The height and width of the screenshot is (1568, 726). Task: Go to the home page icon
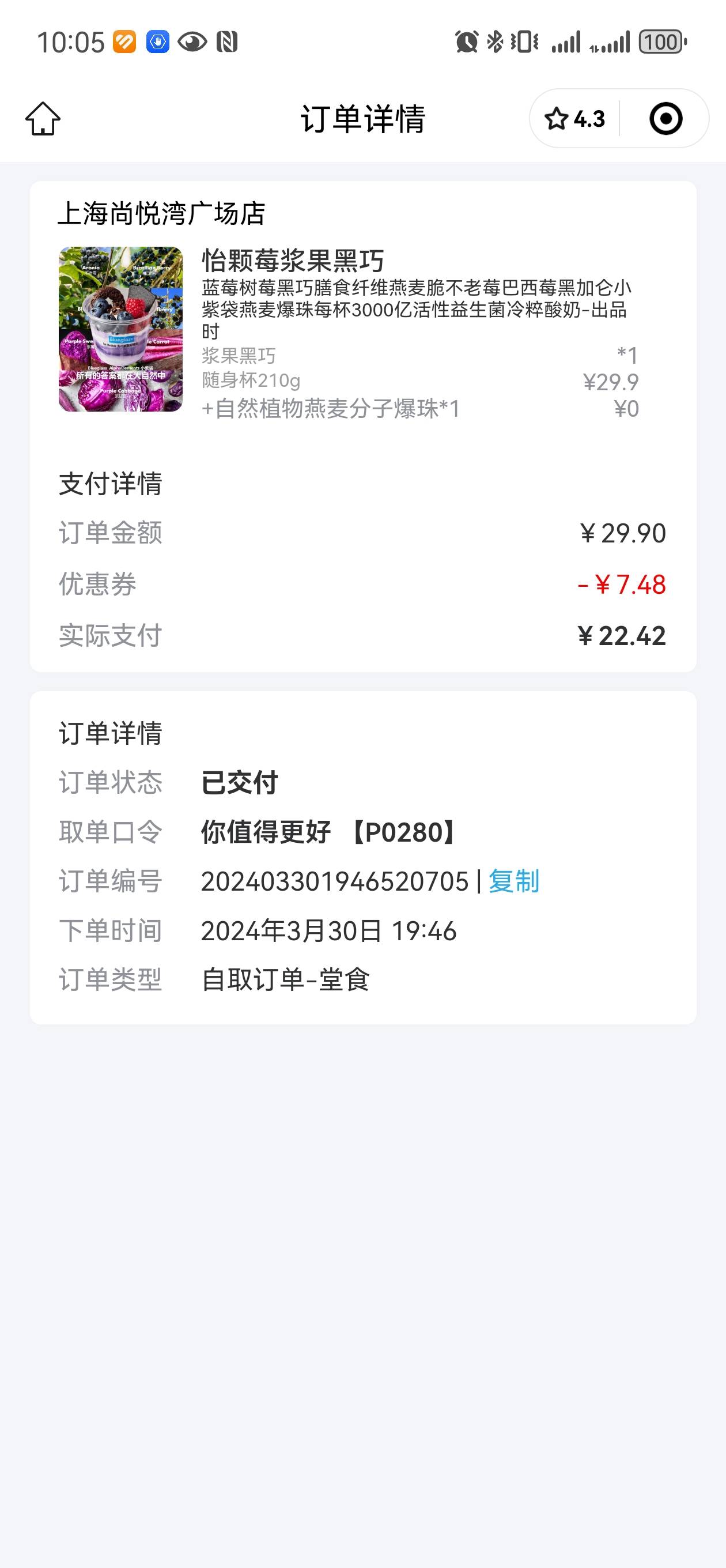43,118
